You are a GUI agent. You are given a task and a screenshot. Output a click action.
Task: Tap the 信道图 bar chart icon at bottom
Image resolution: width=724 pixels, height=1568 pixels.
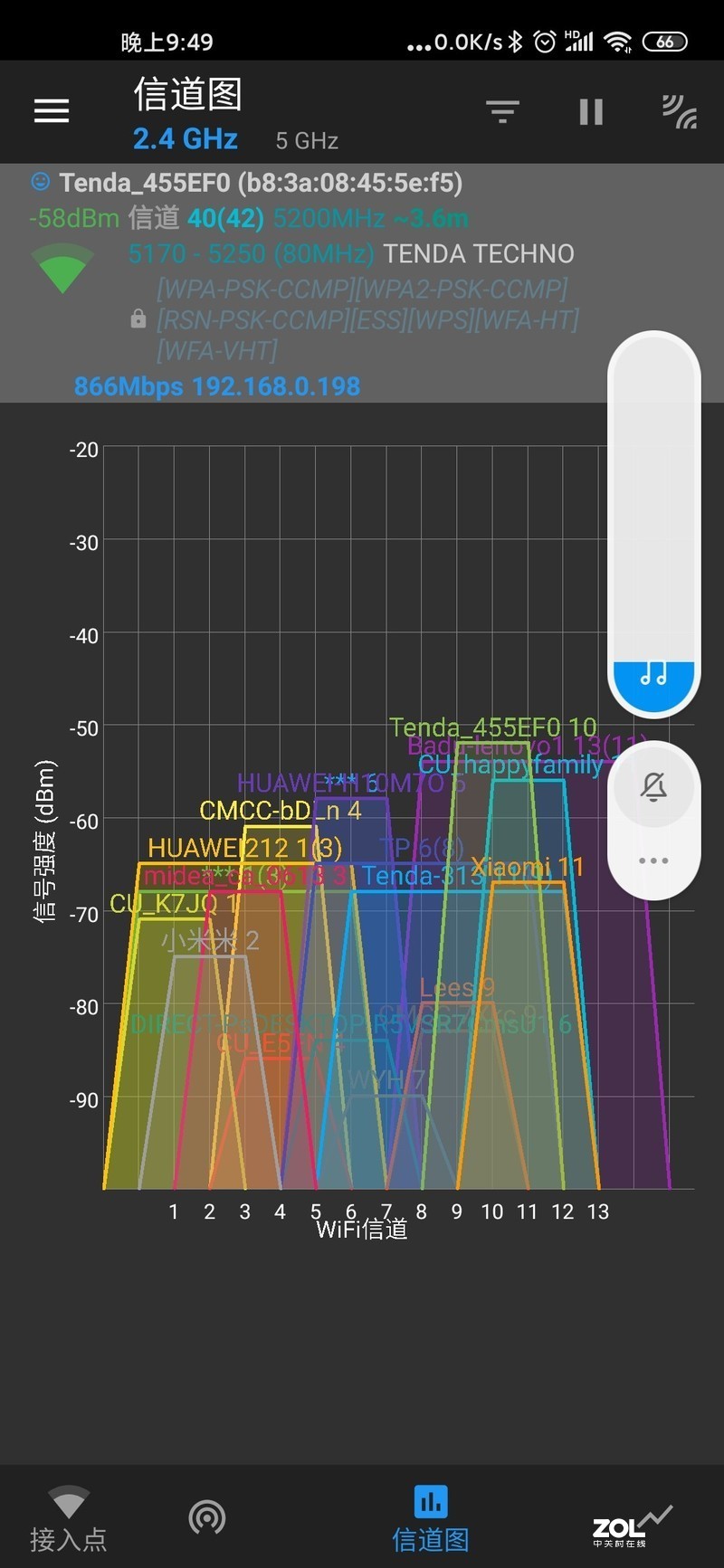431,1501
